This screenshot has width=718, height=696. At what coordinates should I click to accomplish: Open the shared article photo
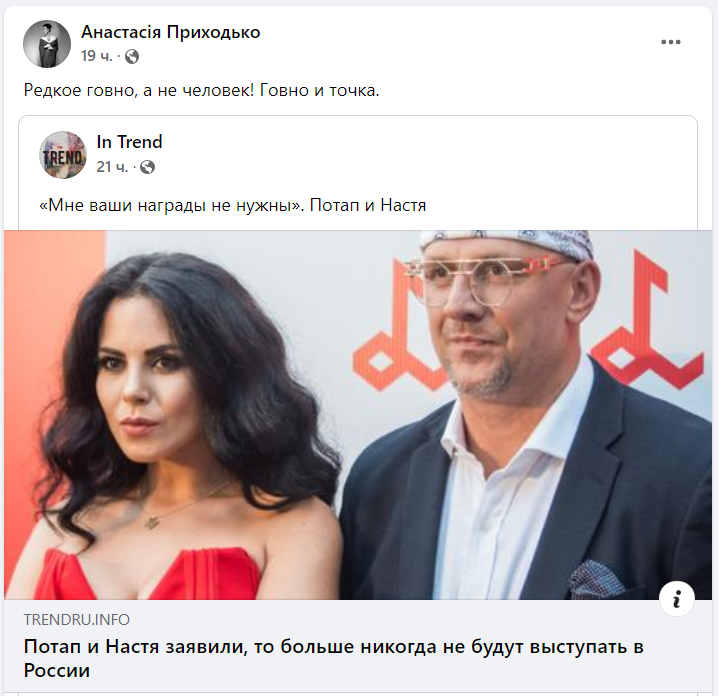pos(360,415)
